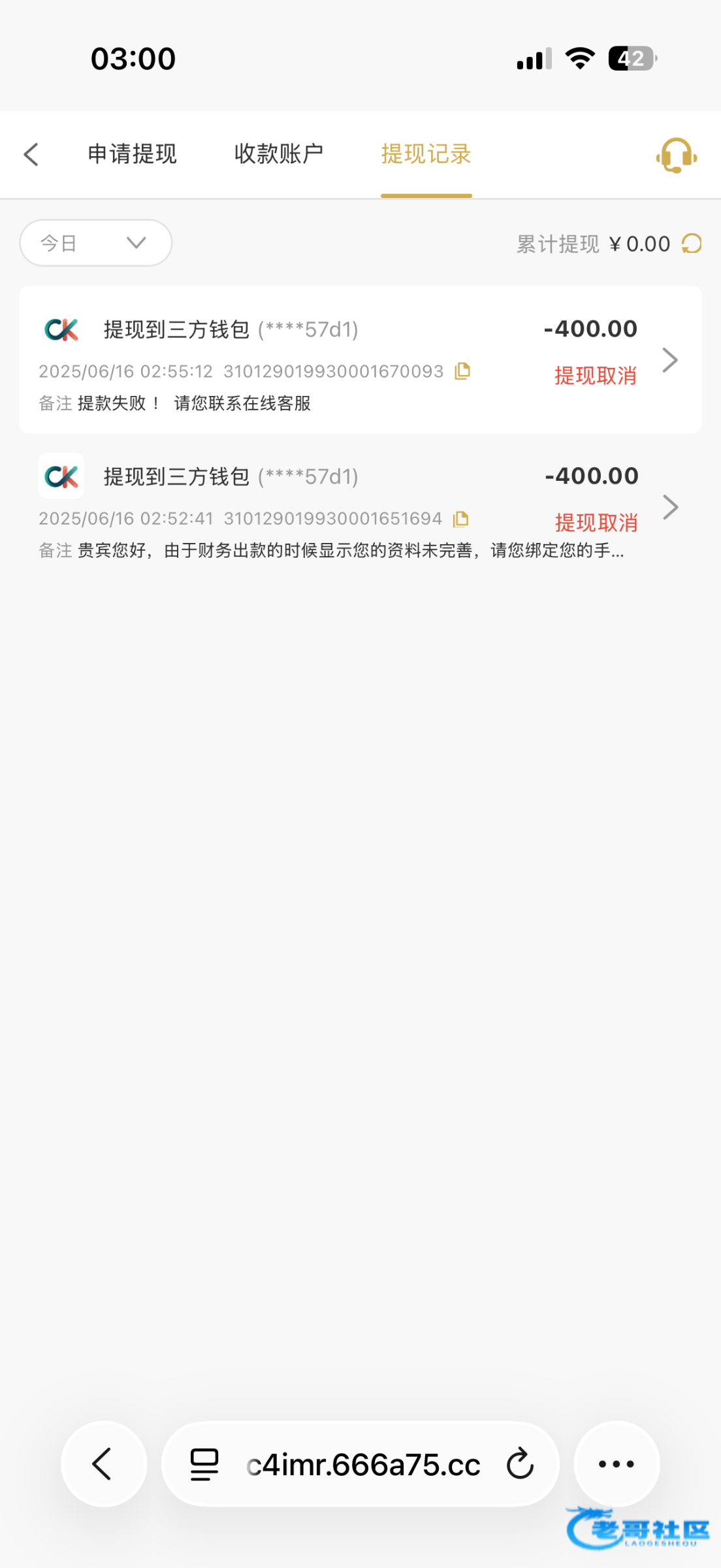Select the 提现记录 tab
This screenshot has width=721, height=1568.
(x=426, y=154)
